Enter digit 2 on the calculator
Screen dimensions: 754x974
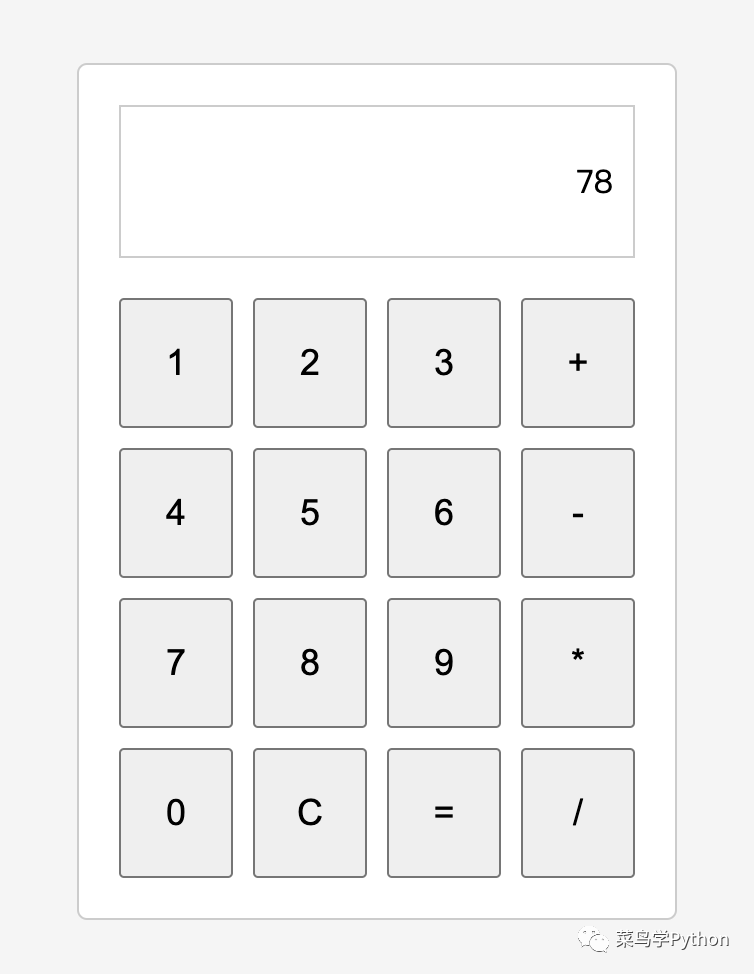coord(310,363)
